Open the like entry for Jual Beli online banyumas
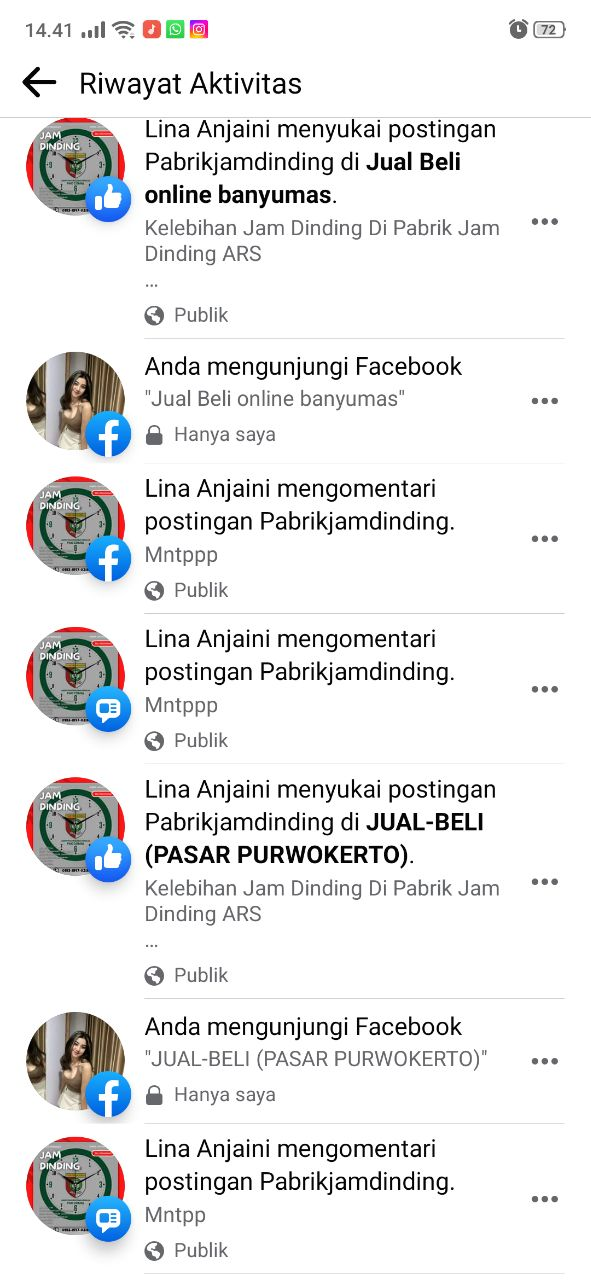 click(x=295, y=228)
